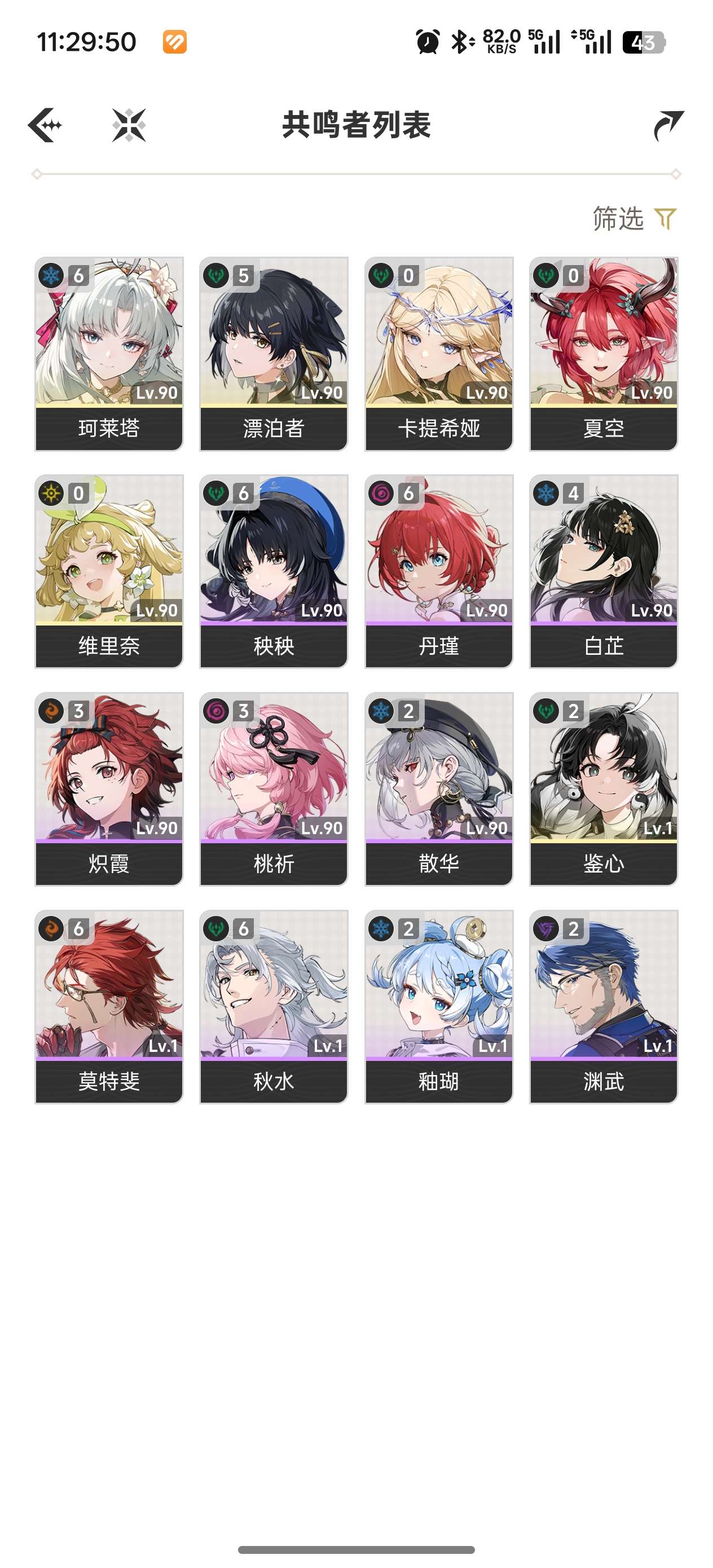View the 釉瑚 card
Viewport: 713px width, 1568px height.
click(439, 1007)
